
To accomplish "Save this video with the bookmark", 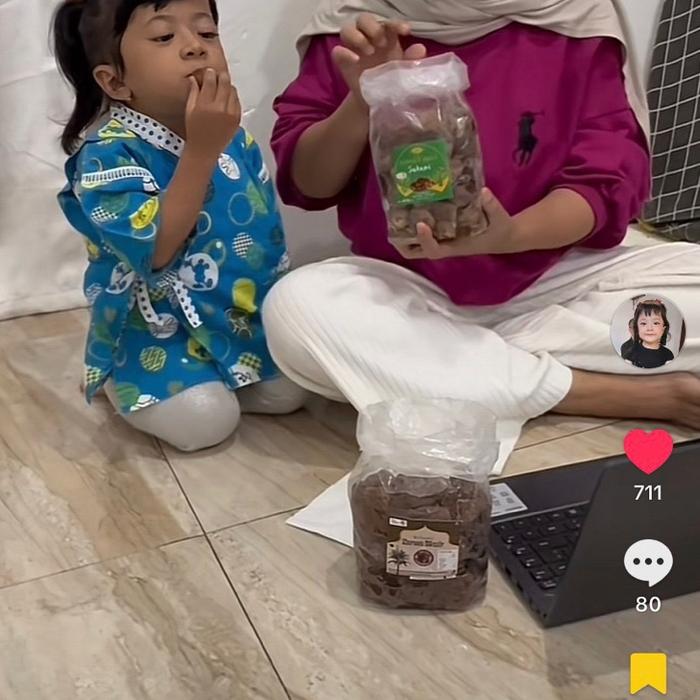I will coord(648,673).
